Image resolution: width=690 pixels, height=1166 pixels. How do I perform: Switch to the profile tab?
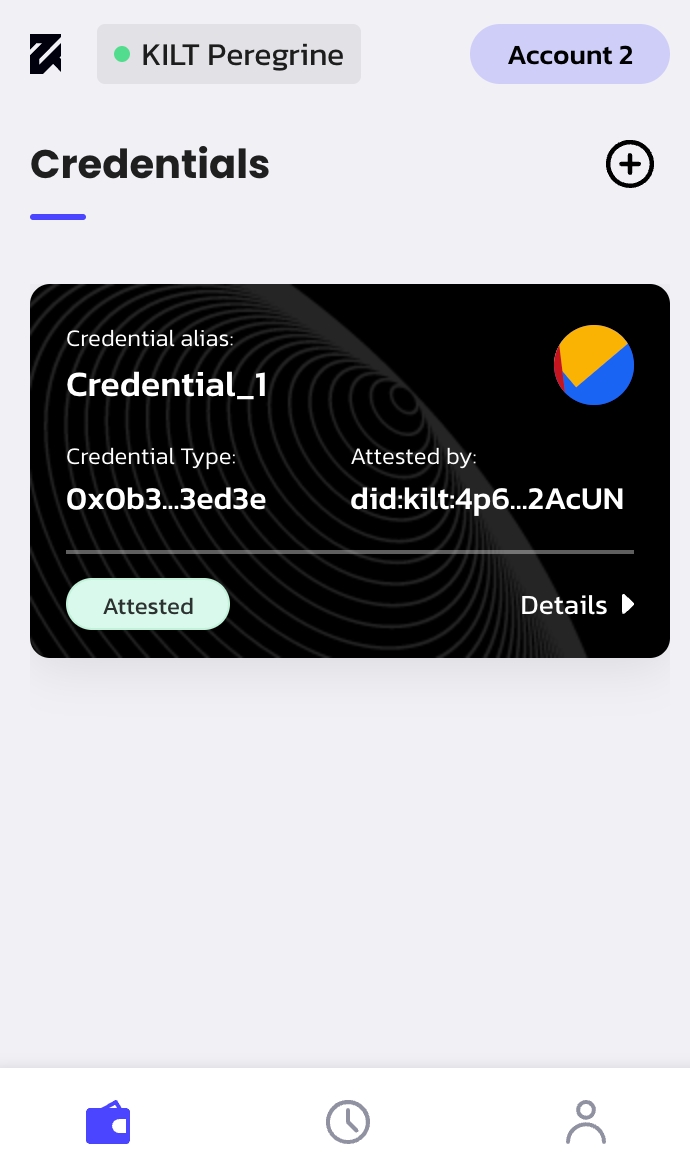(x=586, y=1122)
